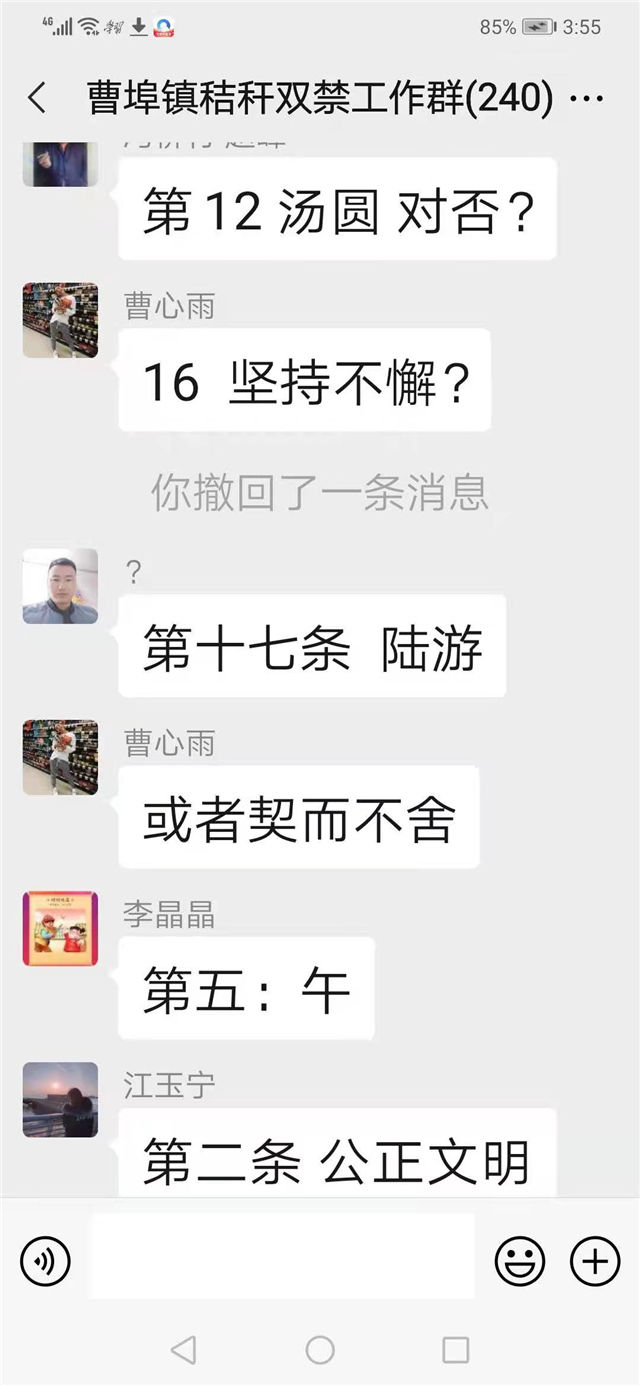This screenshot has height=1386, width=640.
Task: Tap the system home button
Action: [x=320, y=1350]
